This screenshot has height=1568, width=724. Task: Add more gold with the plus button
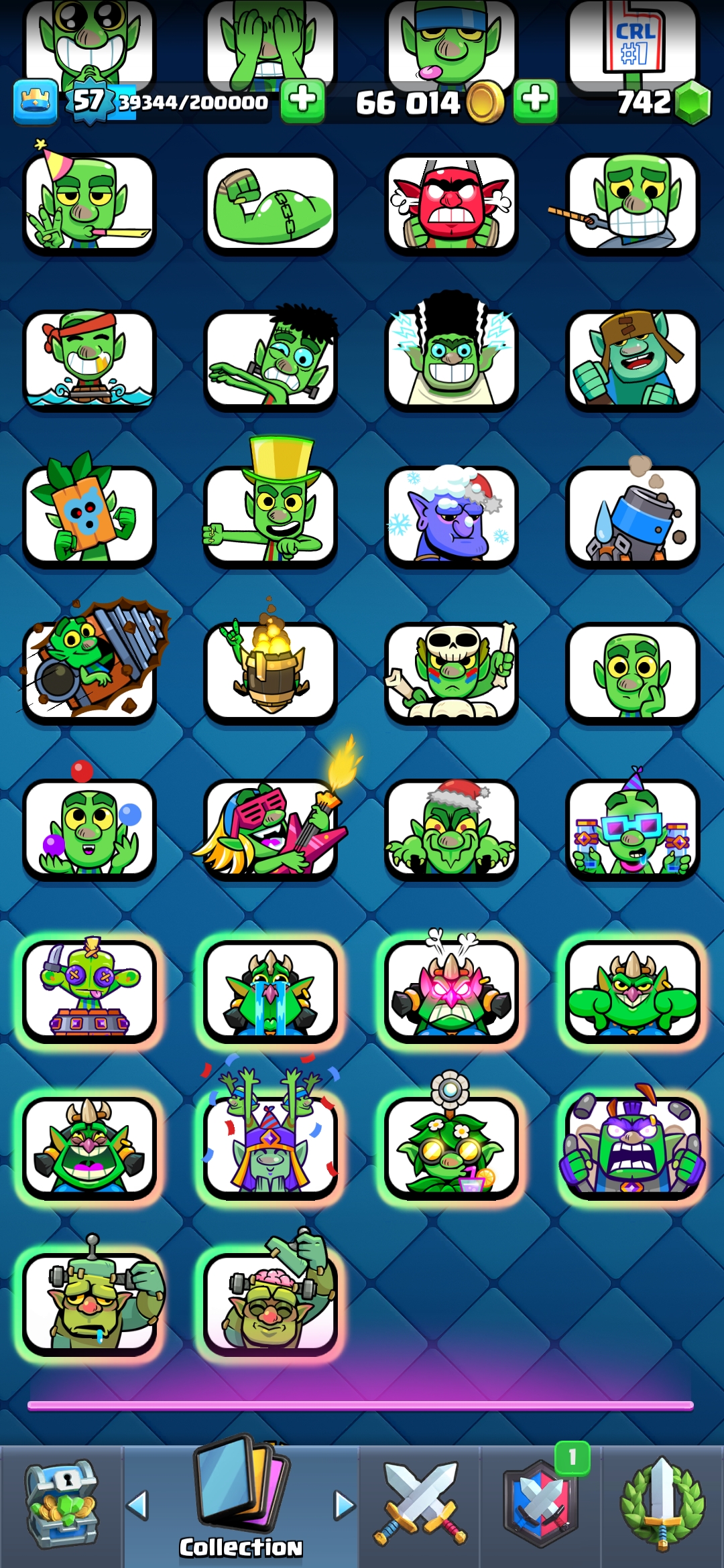coord(535,101)
